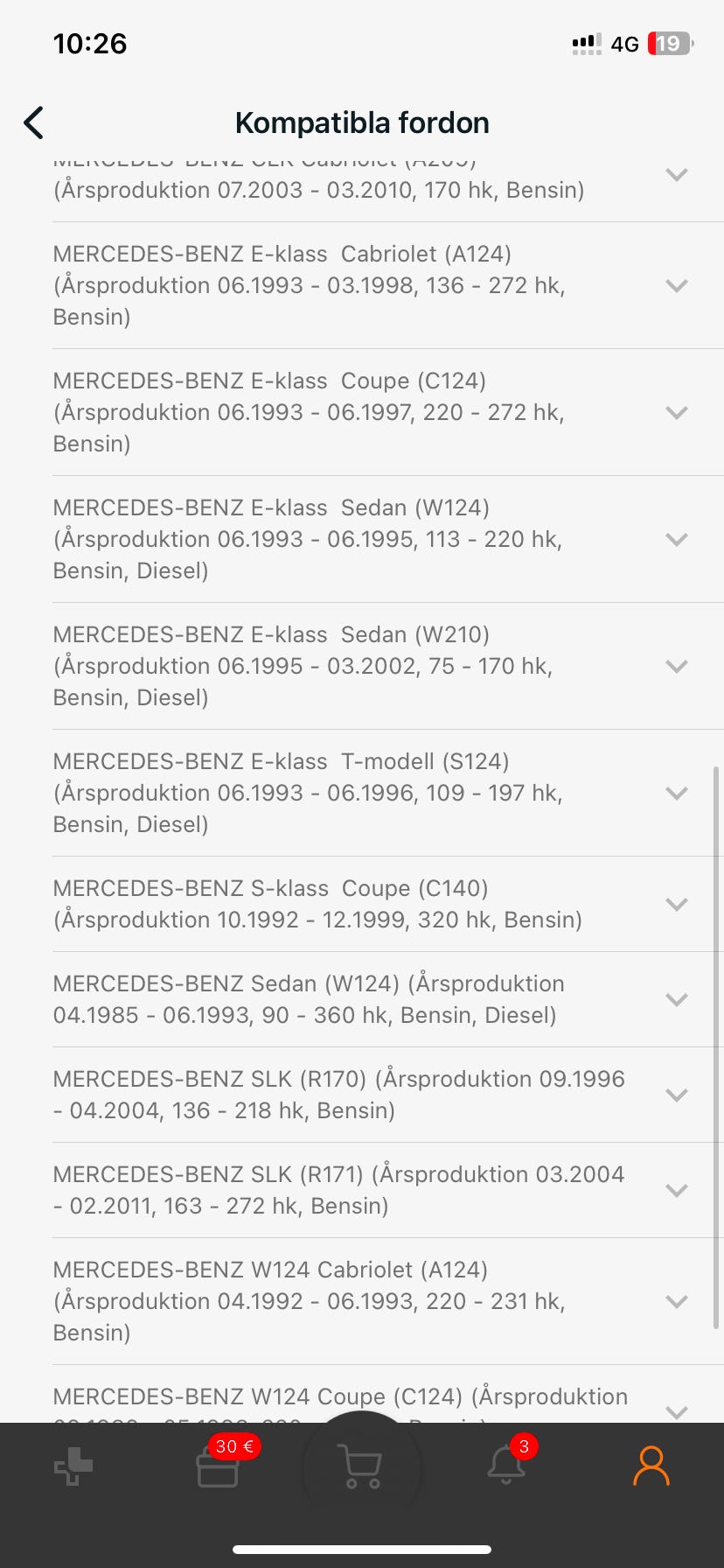Expand E-klass Sedan (W210) row
This screenshot has height=1568, width=724.
[676, 666]
